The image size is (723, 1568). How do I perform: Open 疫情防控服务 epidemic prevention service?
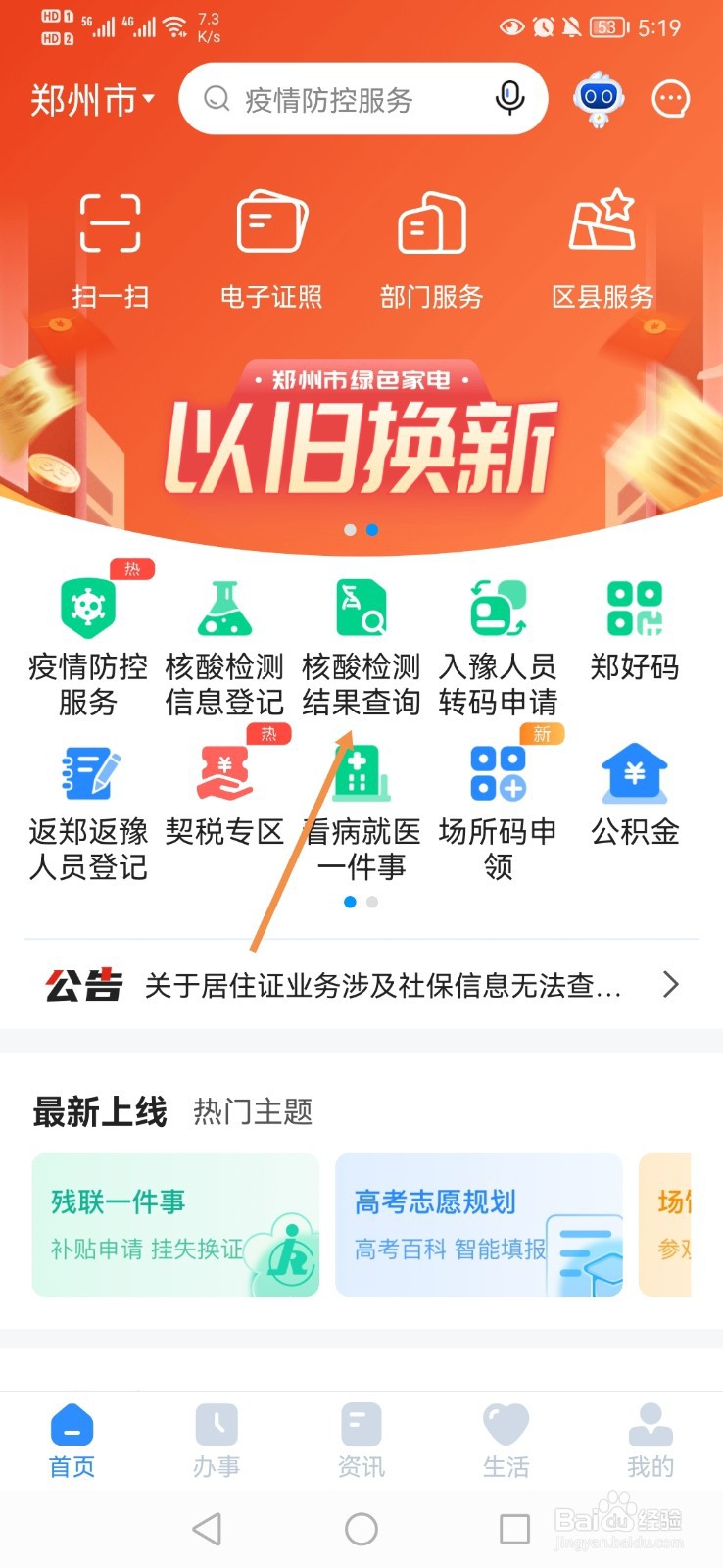[87, 637]
